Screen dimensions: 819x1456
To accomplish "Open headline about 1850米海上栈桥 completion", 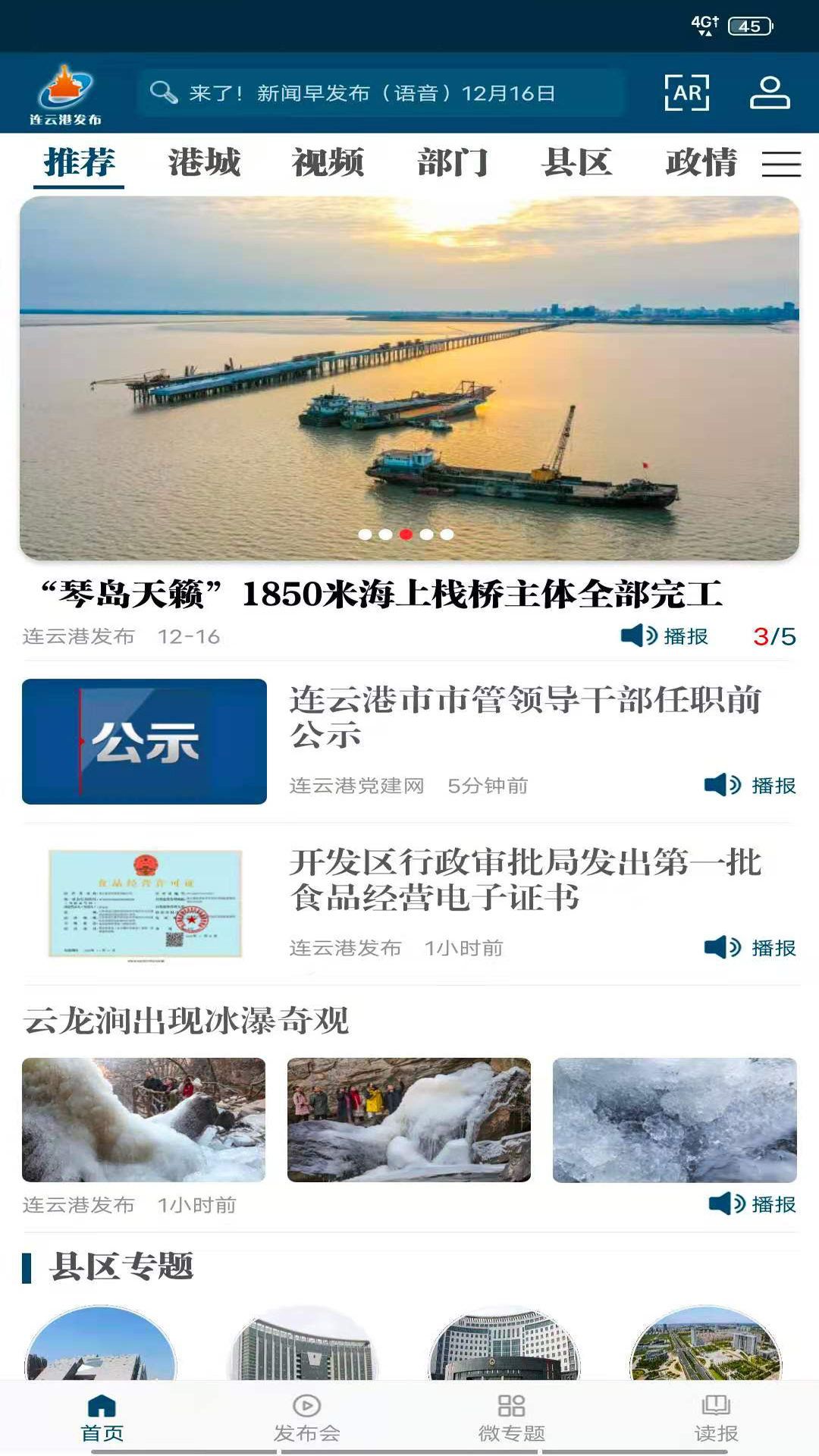I will point(382,595).
